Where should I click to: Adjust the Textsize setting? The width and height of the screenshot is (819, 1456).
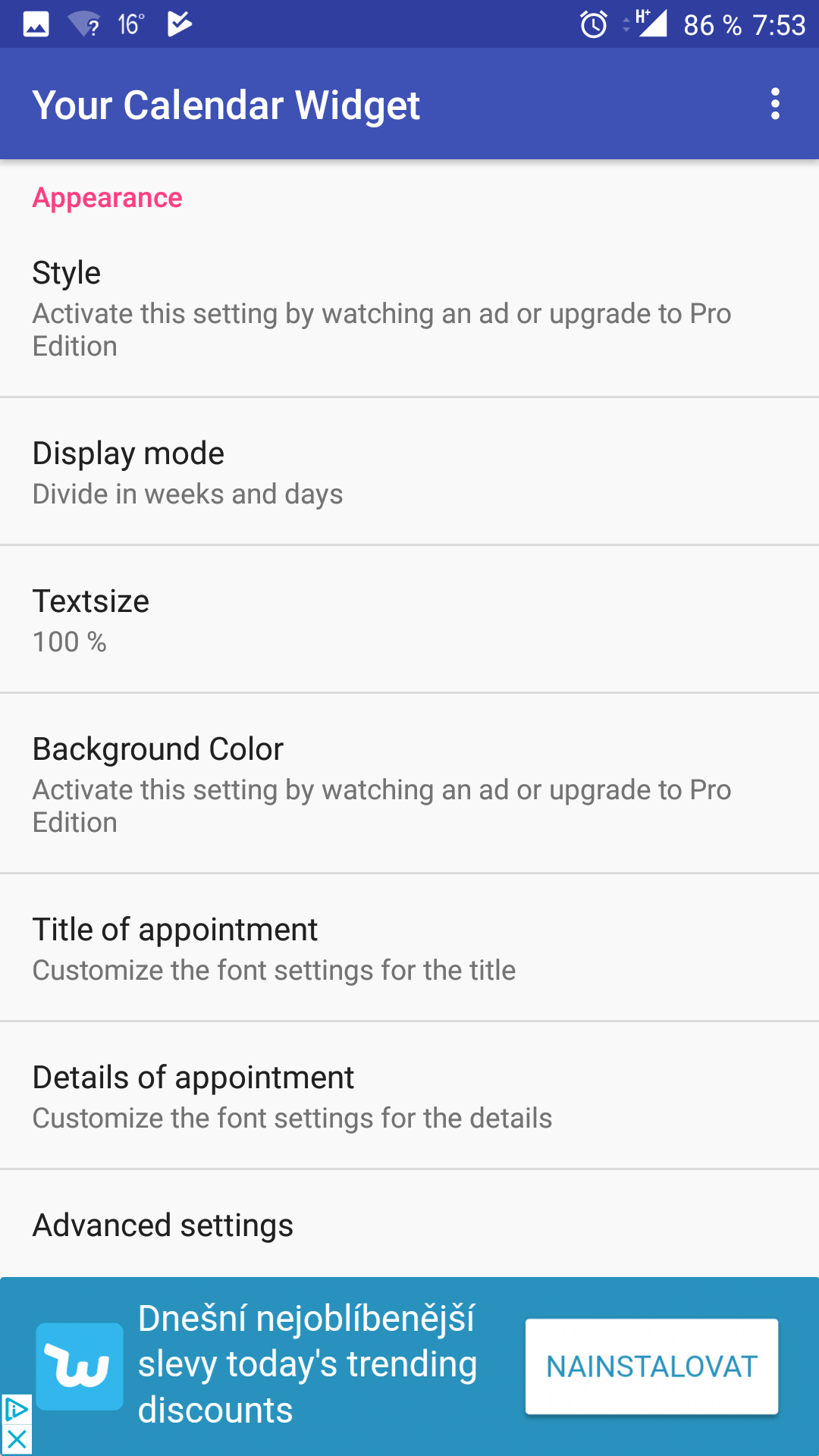(x=409, y=620)
